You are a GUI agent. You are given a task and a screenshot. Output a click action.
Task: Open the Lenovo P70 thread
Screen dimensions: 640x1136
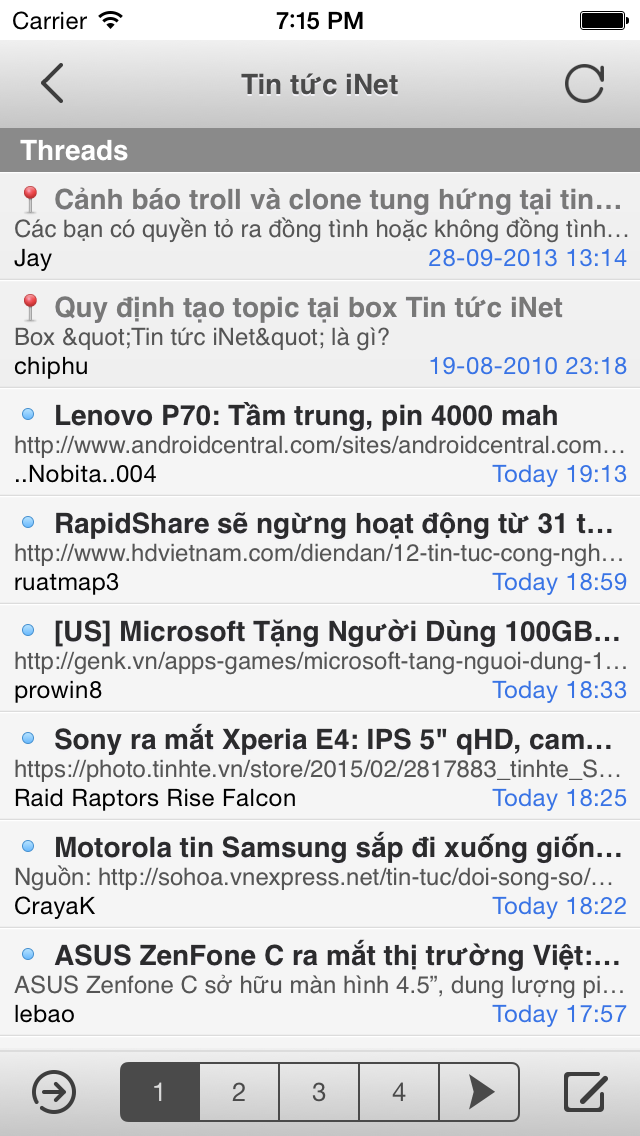tap(320, 443)
